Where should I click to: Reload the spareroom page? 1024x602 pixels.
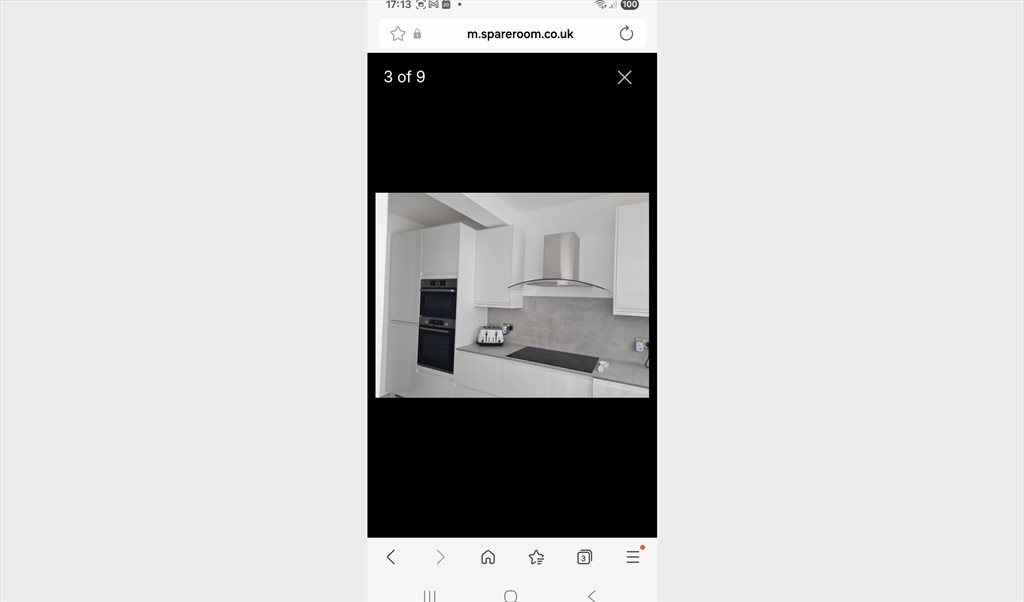point(626,33)
